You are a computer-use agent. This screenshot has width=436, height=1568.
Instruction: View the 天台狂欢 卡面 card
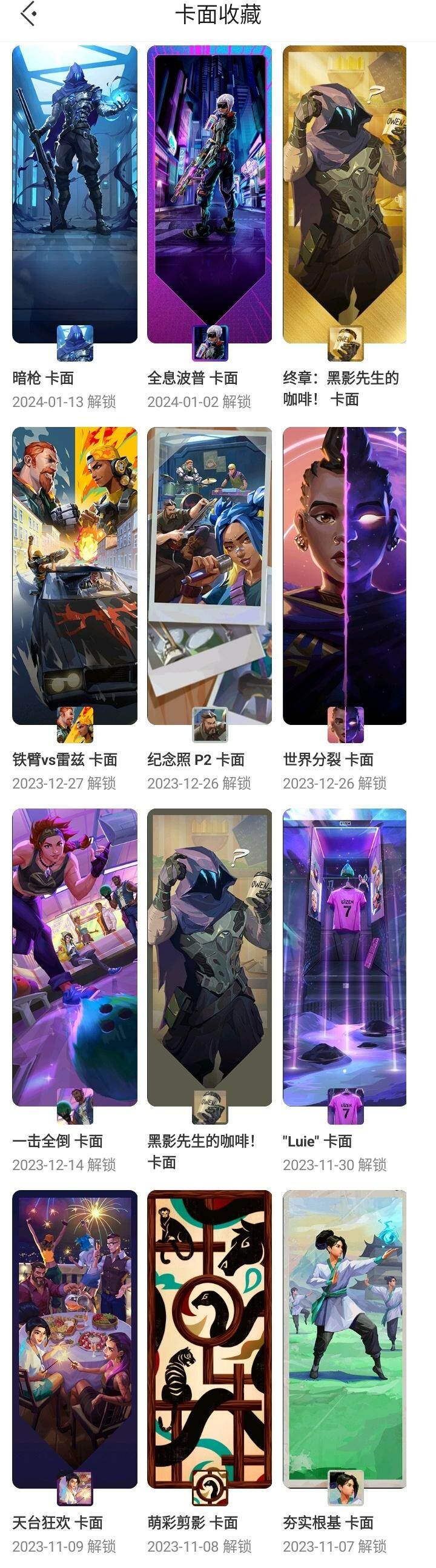tap(74, 1339)
